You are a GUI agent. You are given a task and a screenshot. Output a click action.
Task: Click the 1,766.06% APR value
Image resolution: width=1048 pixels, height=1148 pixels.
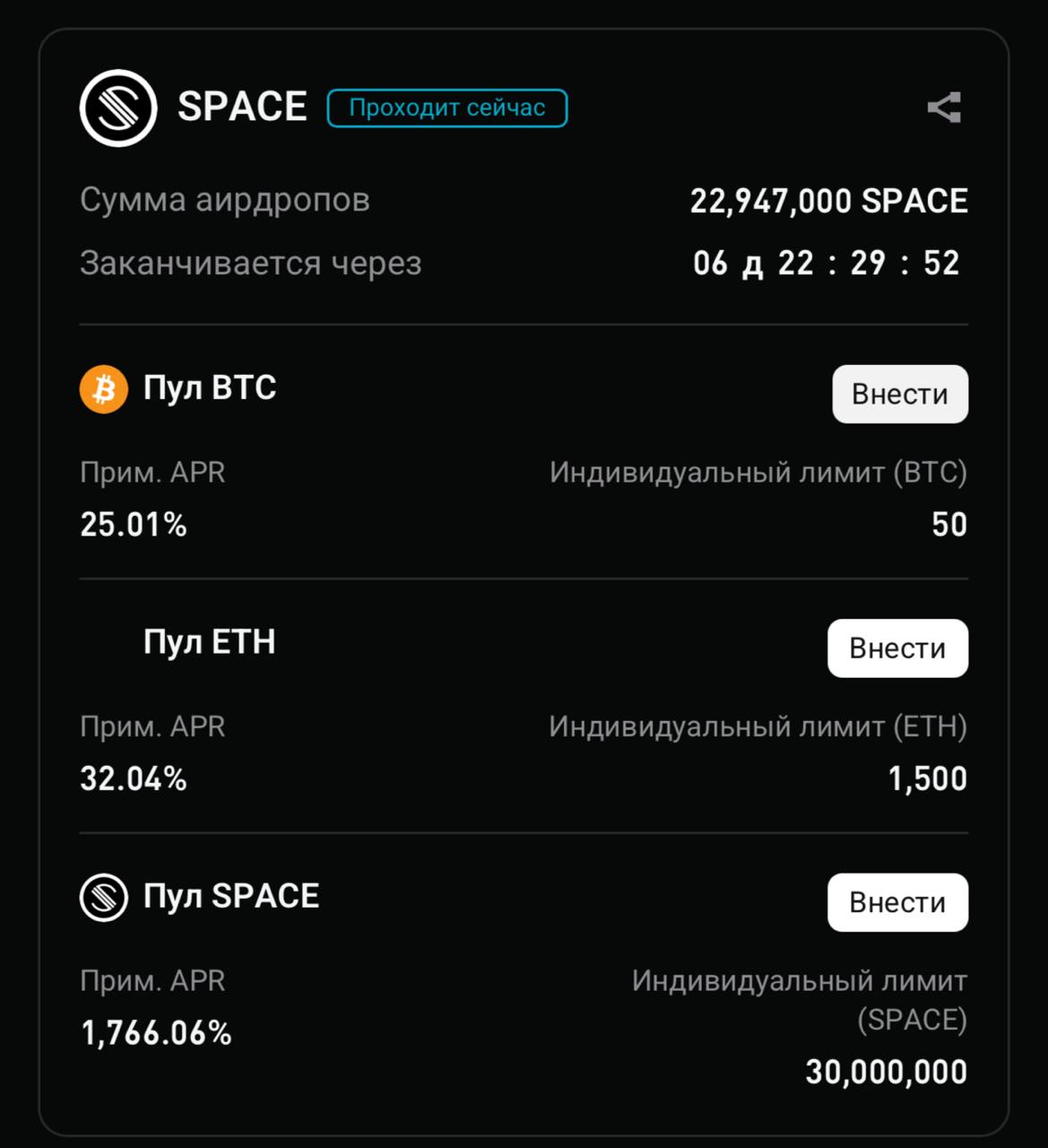click(x=157, y=1033)
